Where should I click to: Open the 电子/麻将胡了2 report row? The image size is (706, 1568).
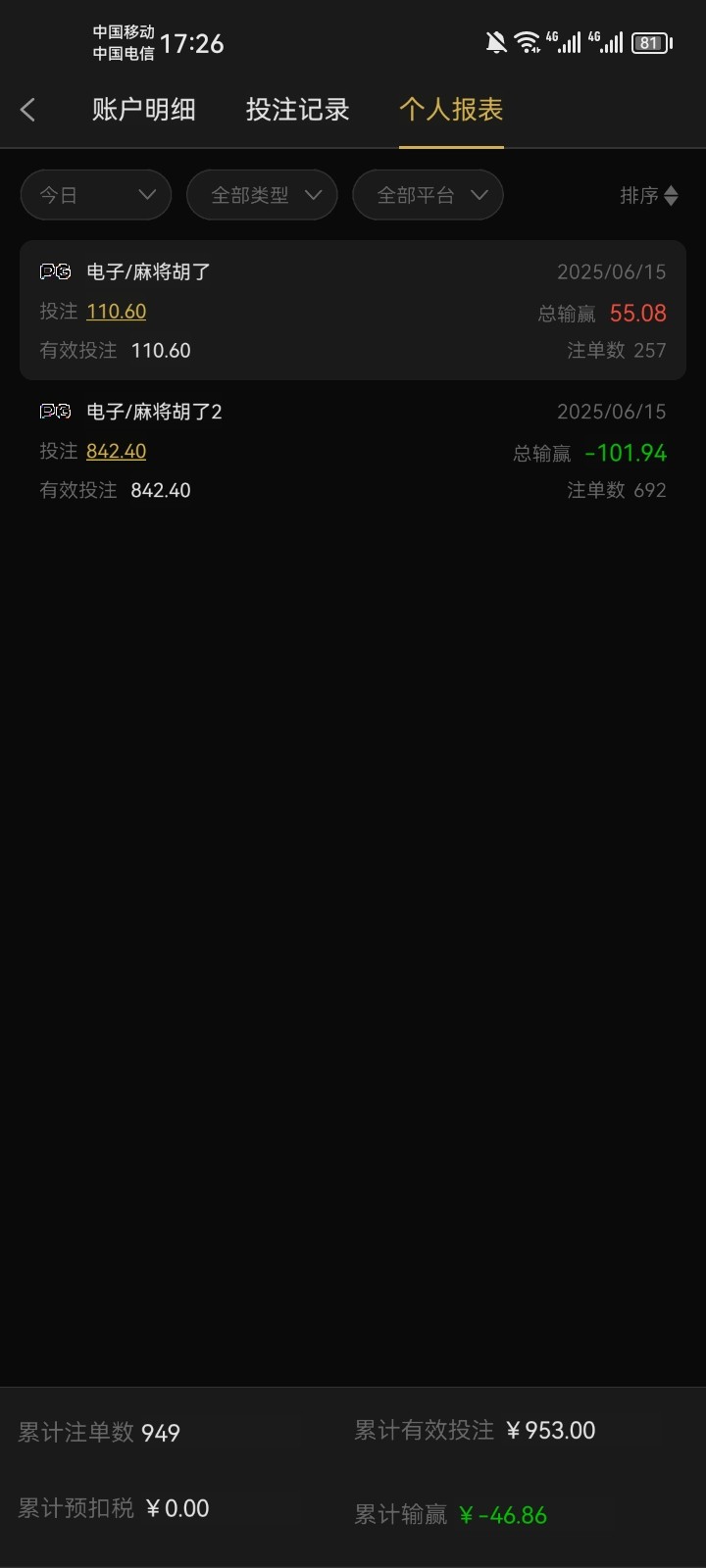point(353,450)
